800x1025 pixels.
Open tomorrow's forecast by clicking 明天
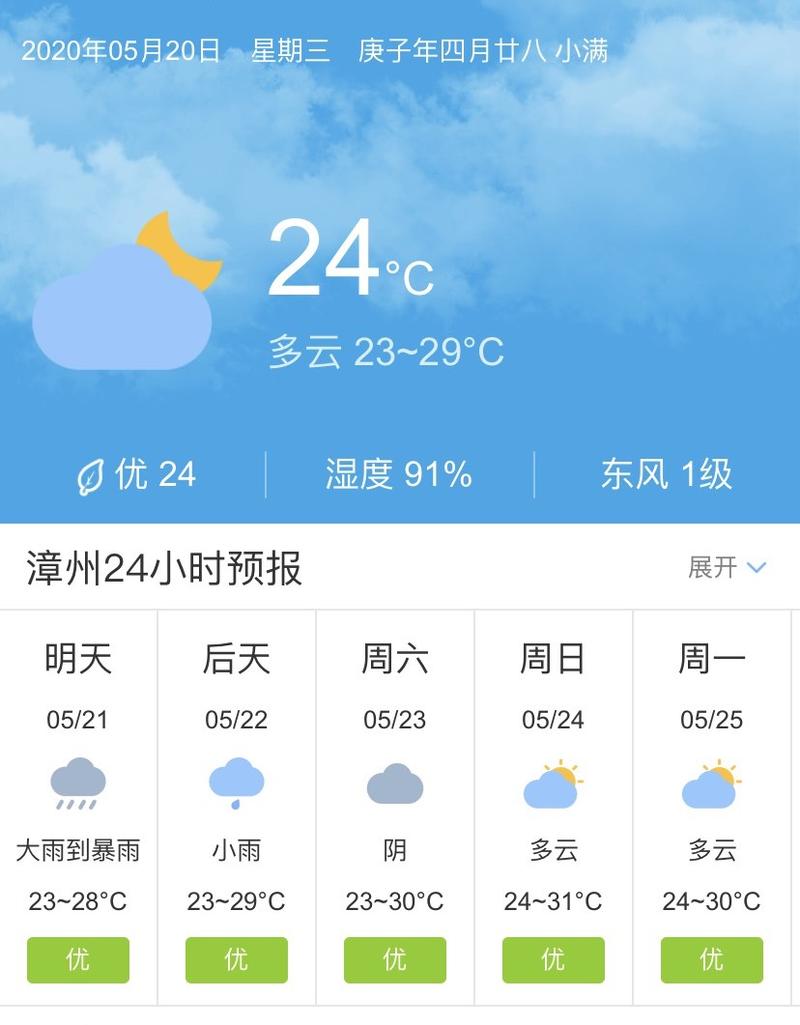click(x=76, y=659)
